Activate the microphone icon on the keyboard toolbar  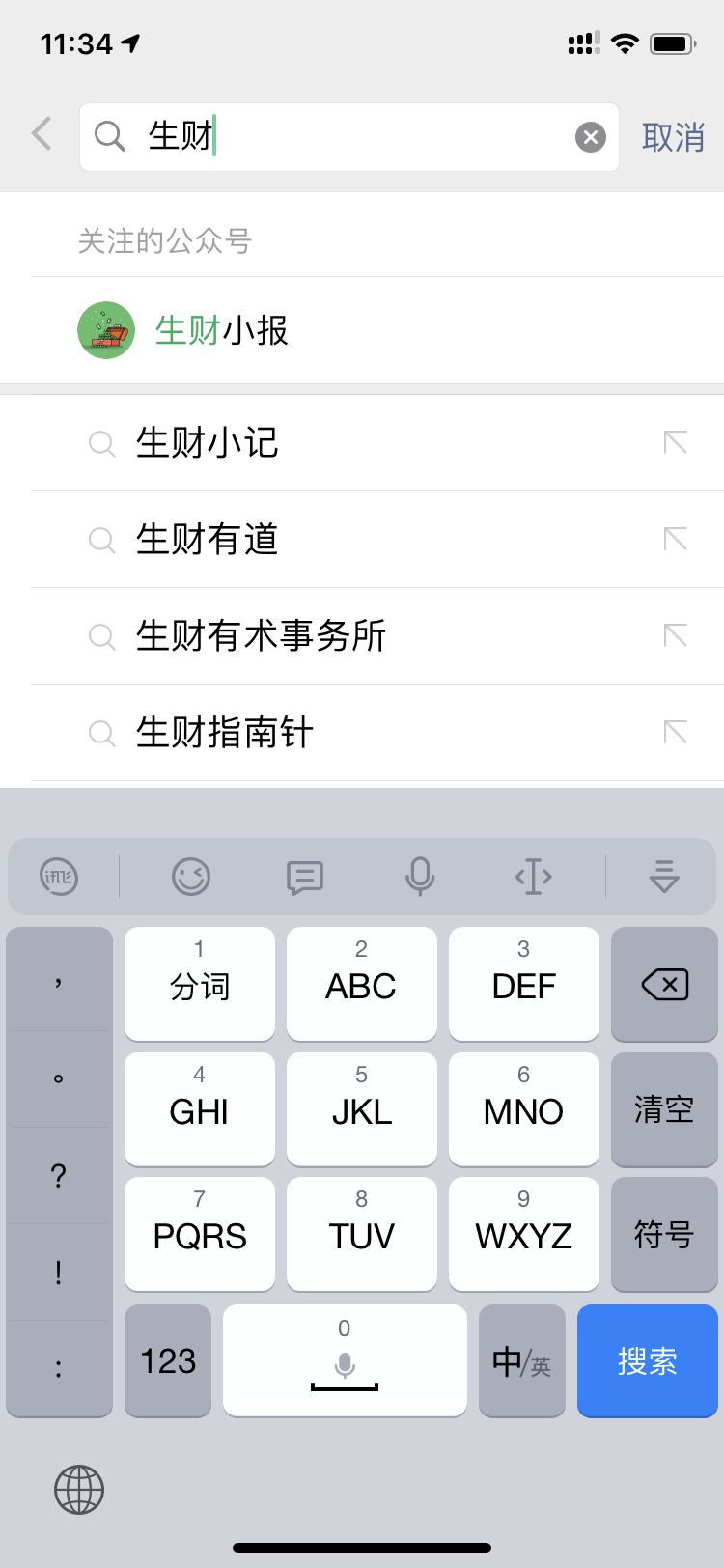point(419,877)
